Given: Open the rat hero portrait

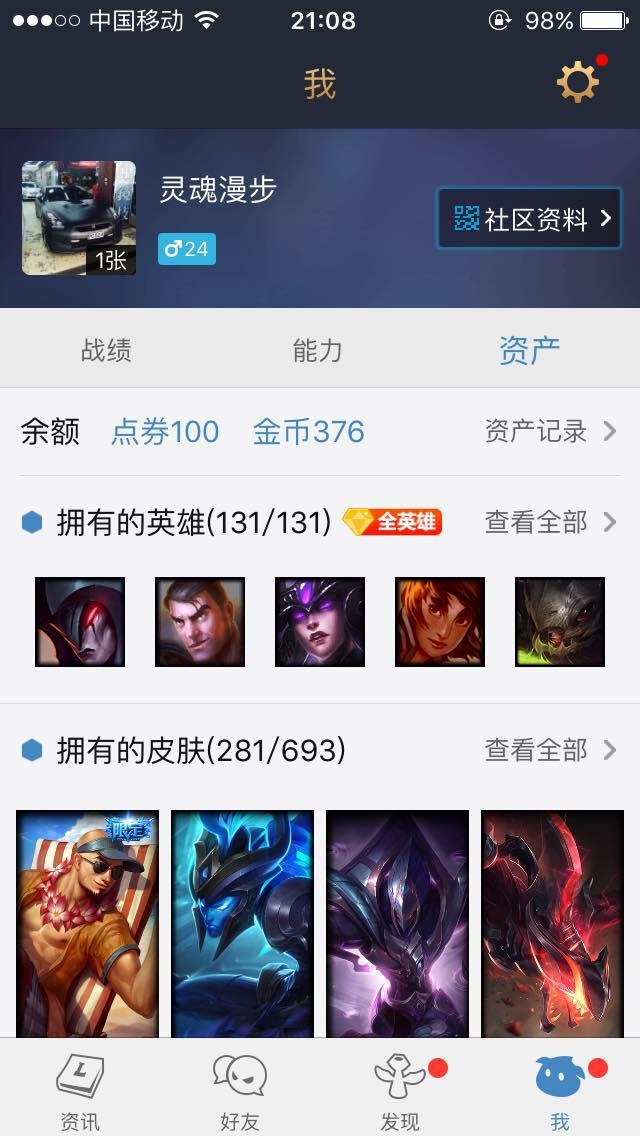Looking at the screenshot, I should click(560, 622).
